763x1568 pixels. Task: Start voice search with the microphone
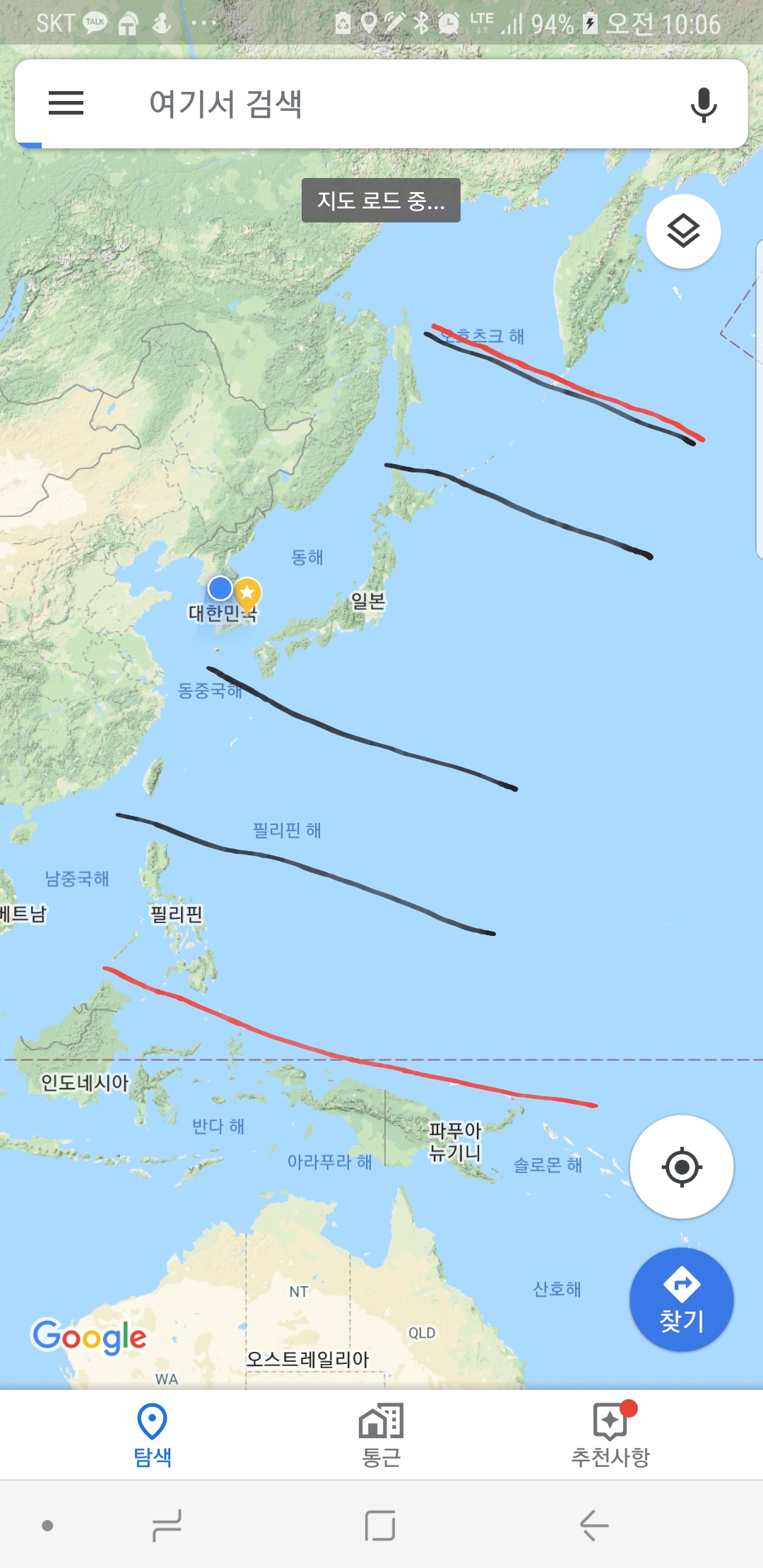coord(703,105)
